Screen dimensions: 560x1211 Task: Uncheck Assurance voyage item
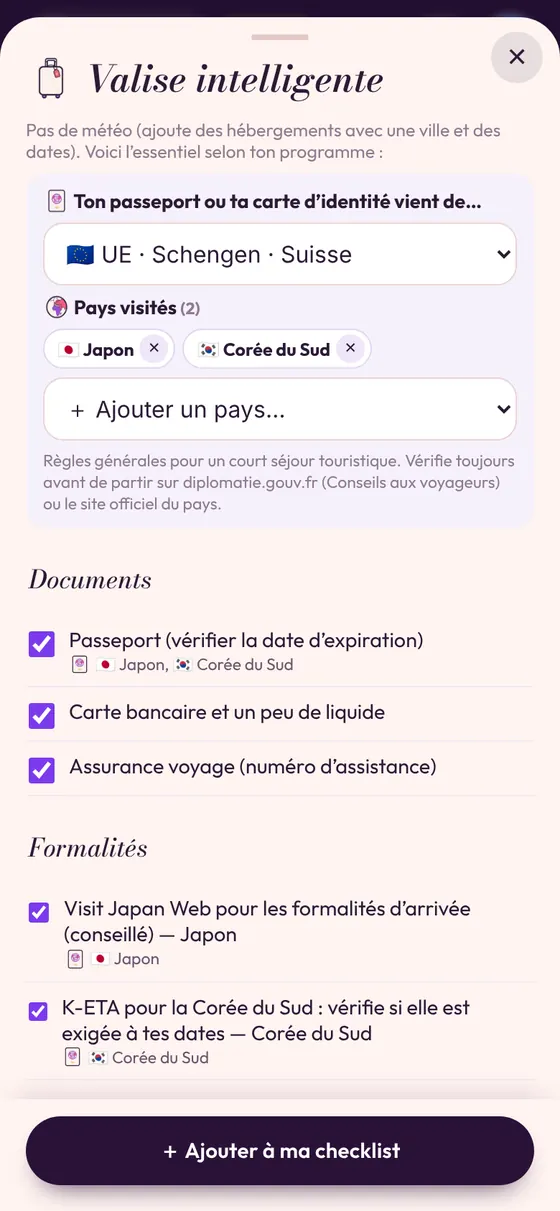point(42,770)
